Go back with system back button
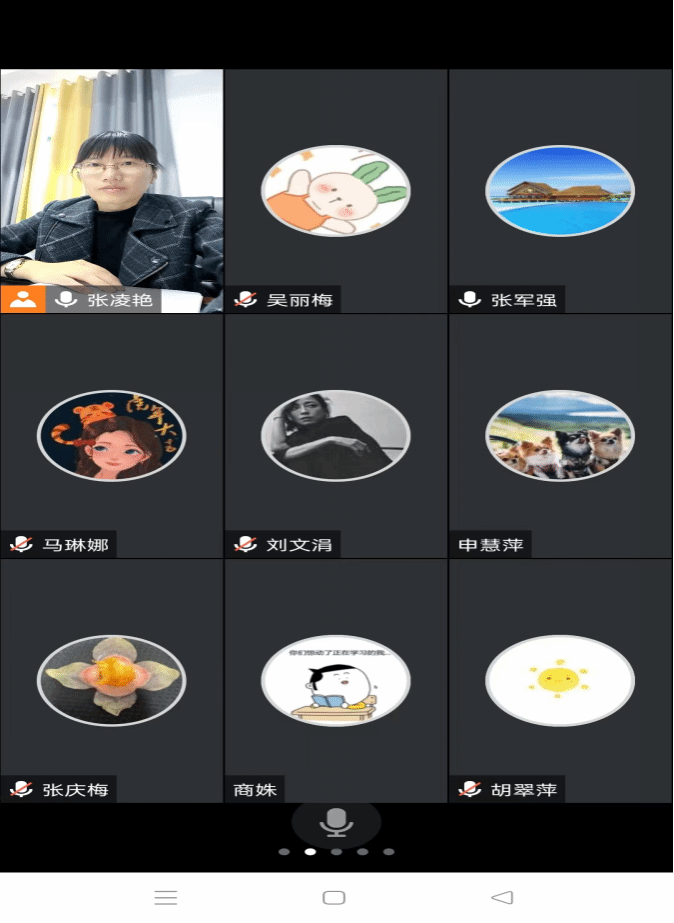Screen dimensions: 674x923 pos(502,897)
